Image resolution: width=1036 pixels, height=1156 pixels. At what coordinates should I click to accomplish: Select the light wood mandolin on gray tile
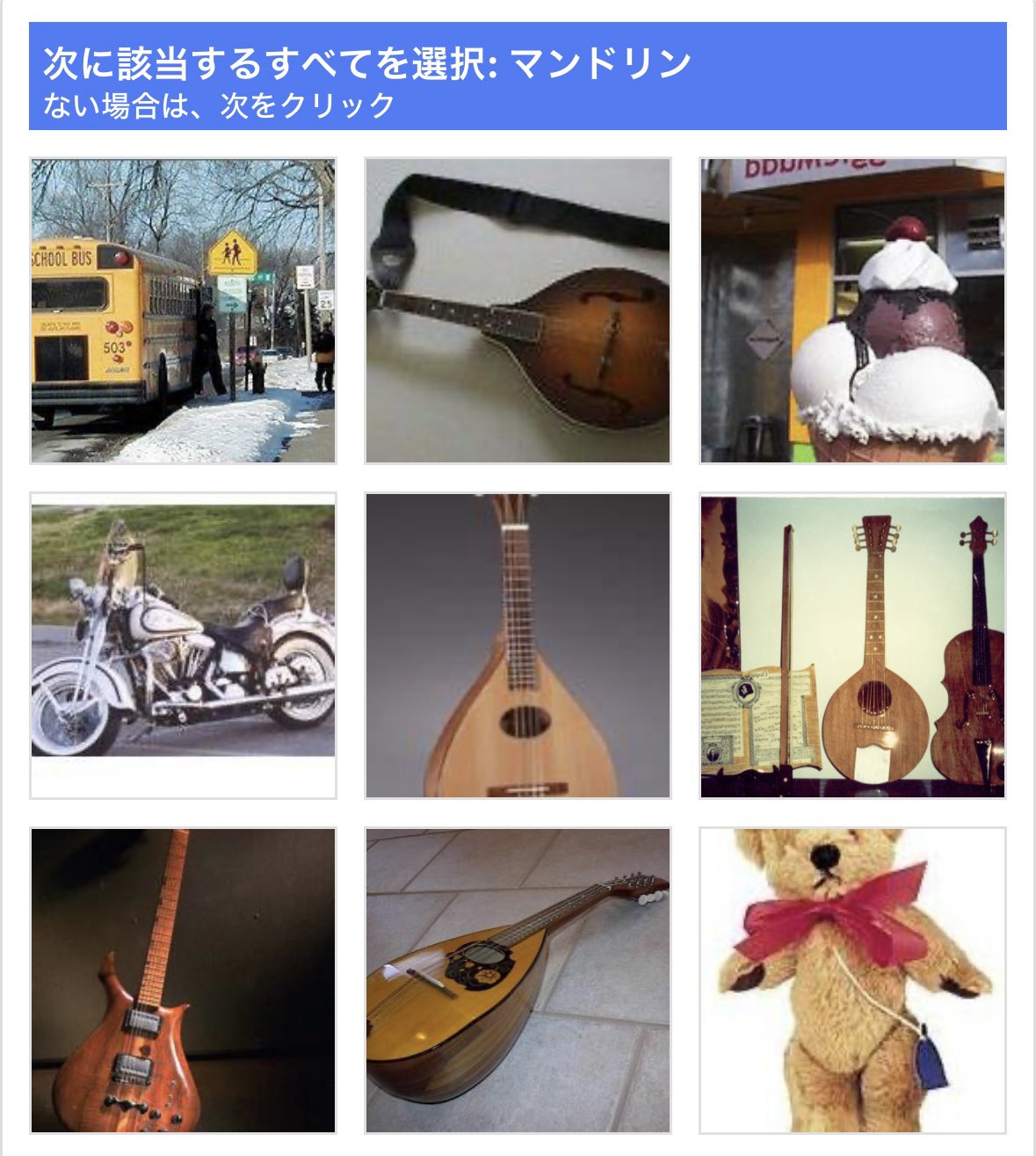[x=518, y=644]
